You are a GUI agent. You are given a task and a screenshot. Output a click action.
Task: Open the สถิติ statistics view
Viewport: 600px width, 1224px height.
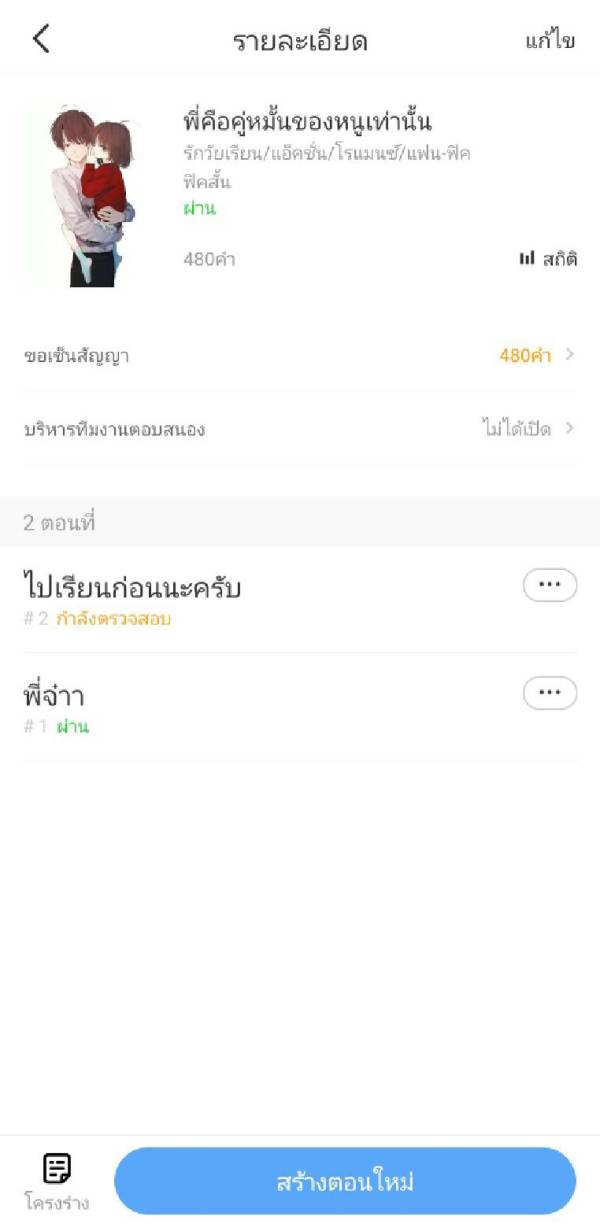pyautogui.click(x=548, y=259)
